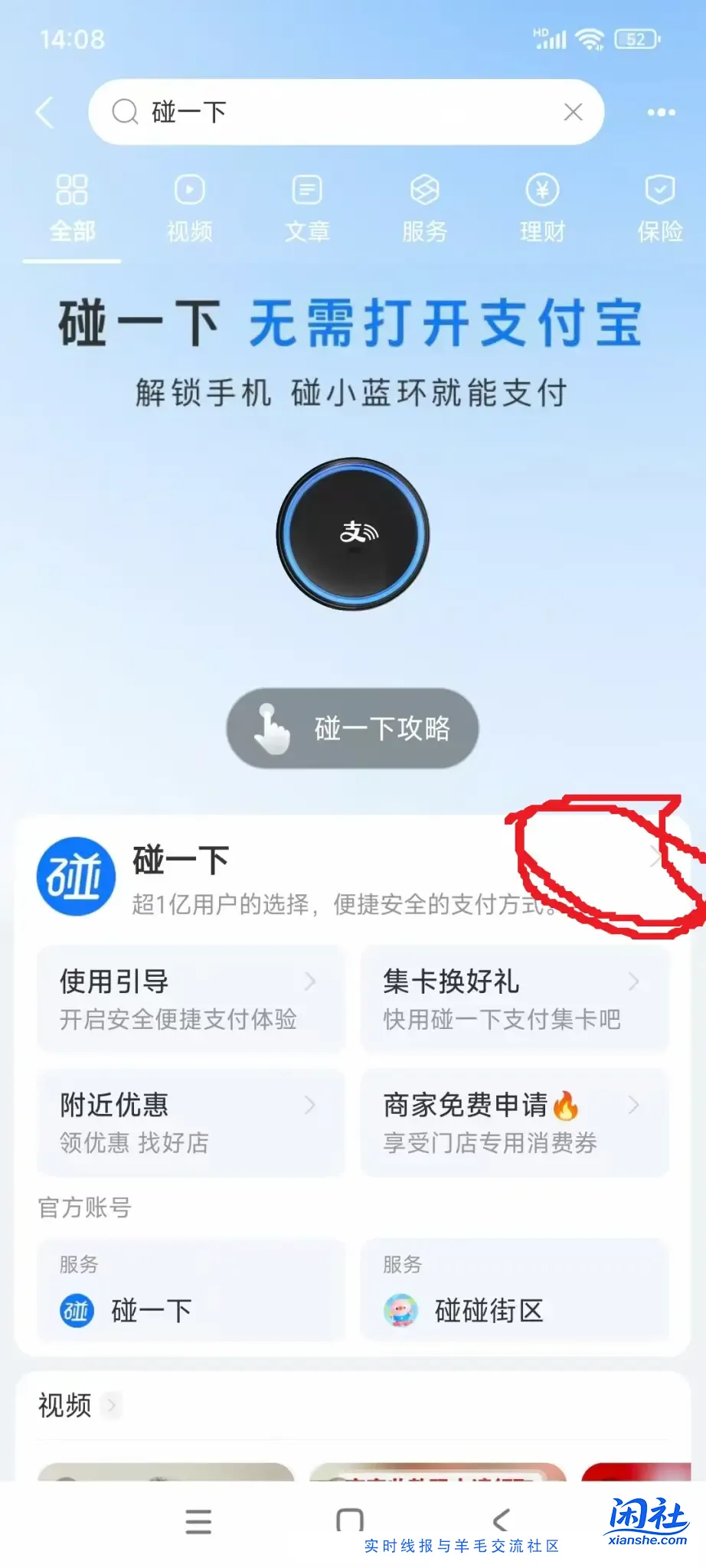
Task: Go back using the top-left arrow
Action: (x=45, y=113)
